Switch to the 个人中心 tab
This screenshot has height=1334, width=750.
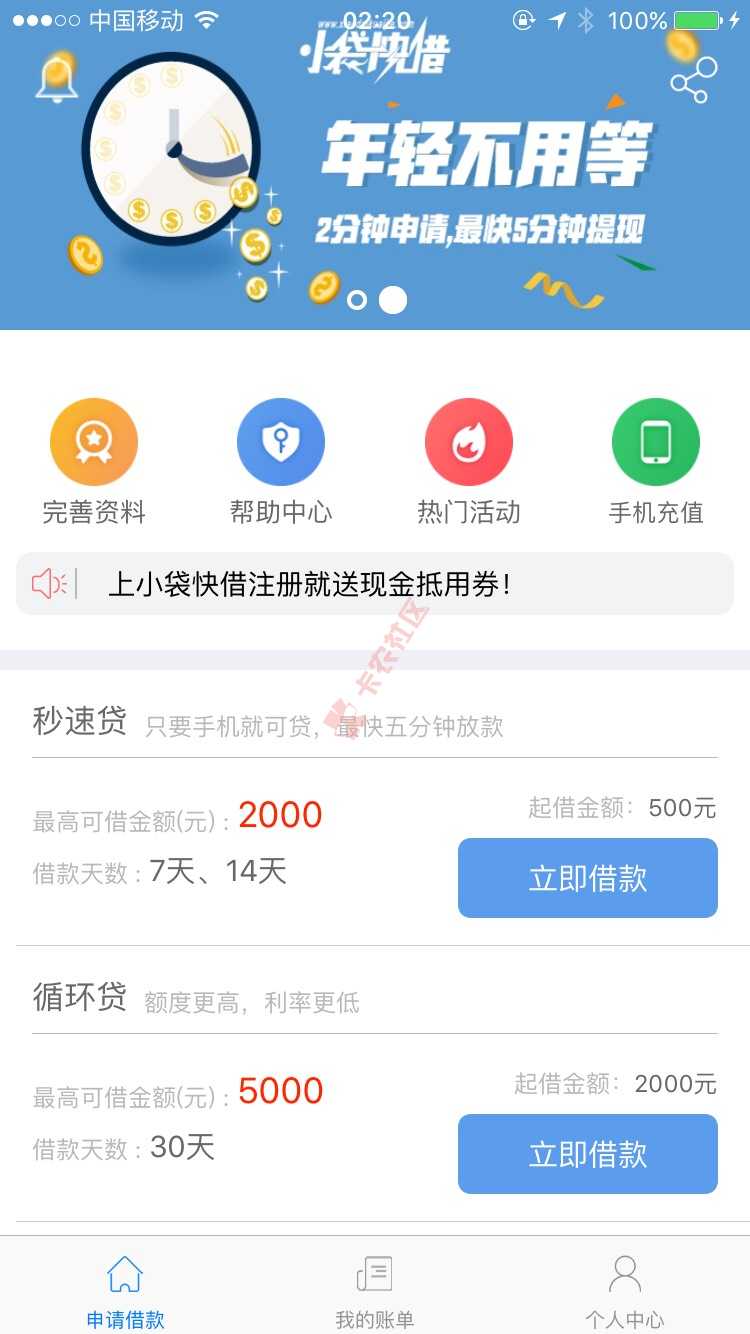coord(625,1291)
